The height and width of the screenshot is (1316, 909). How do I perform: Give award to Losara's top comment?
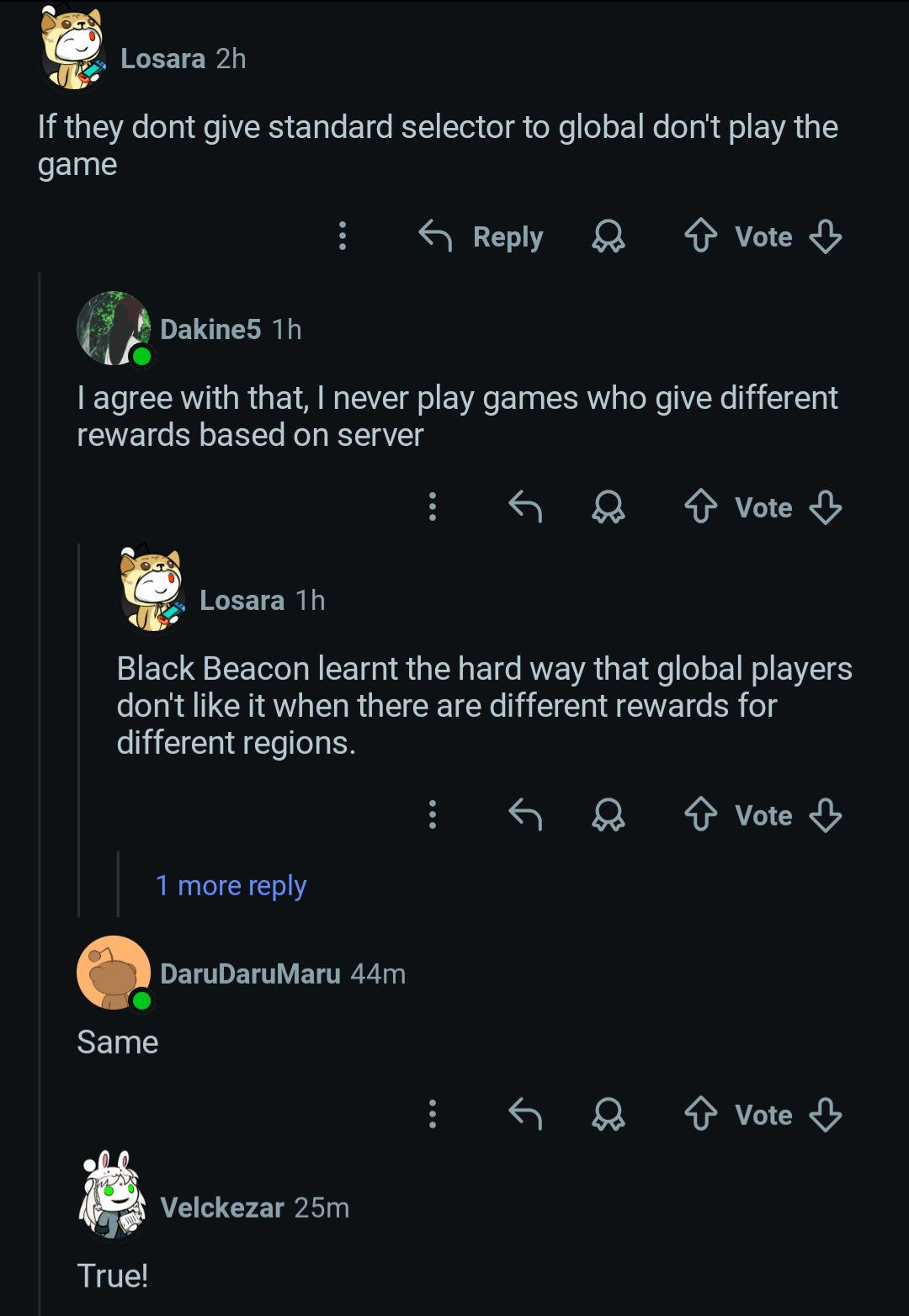click(x=609, y=236)
